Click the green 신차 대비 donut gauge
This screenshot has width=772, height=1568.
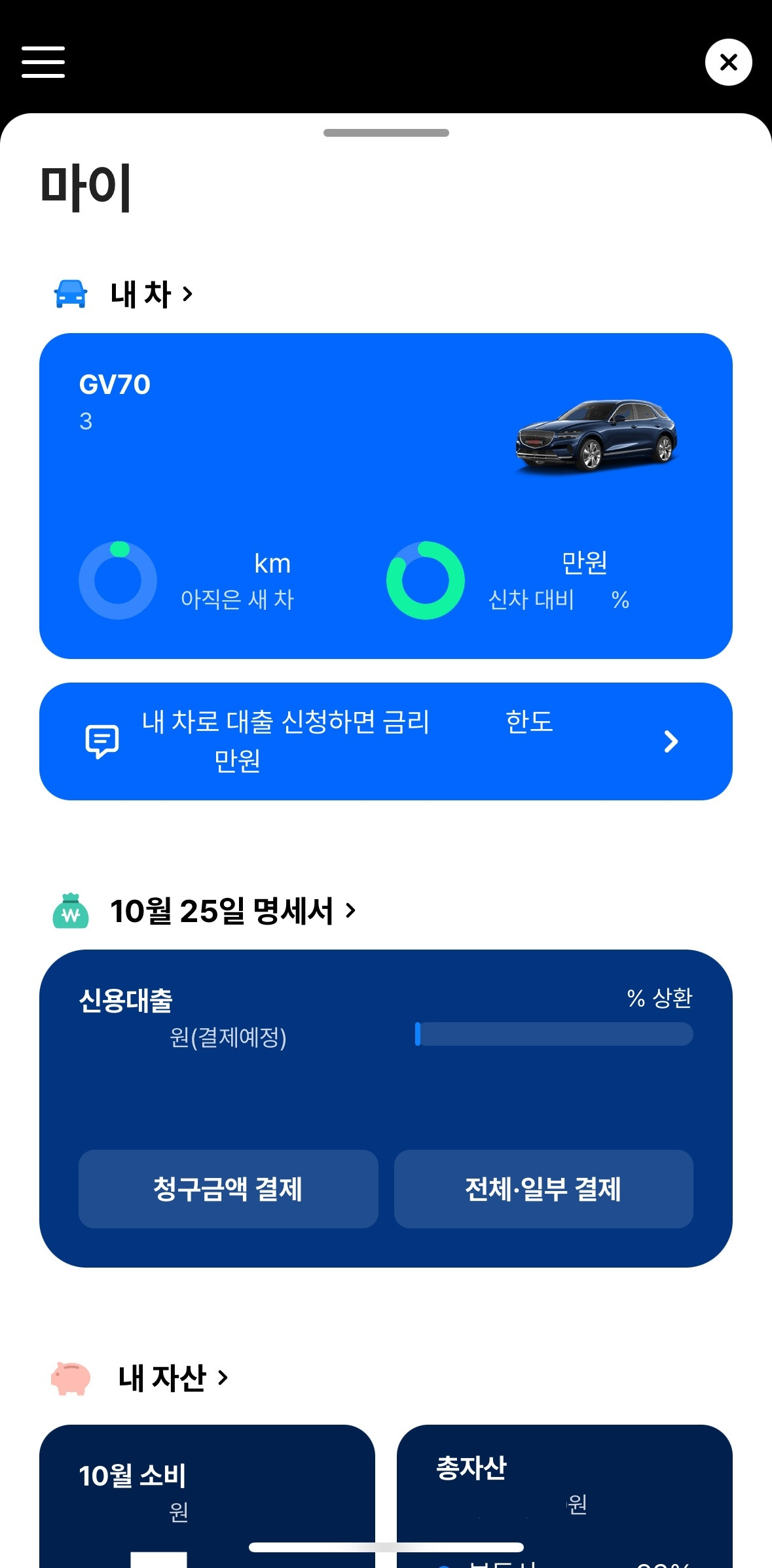(426, 580)
